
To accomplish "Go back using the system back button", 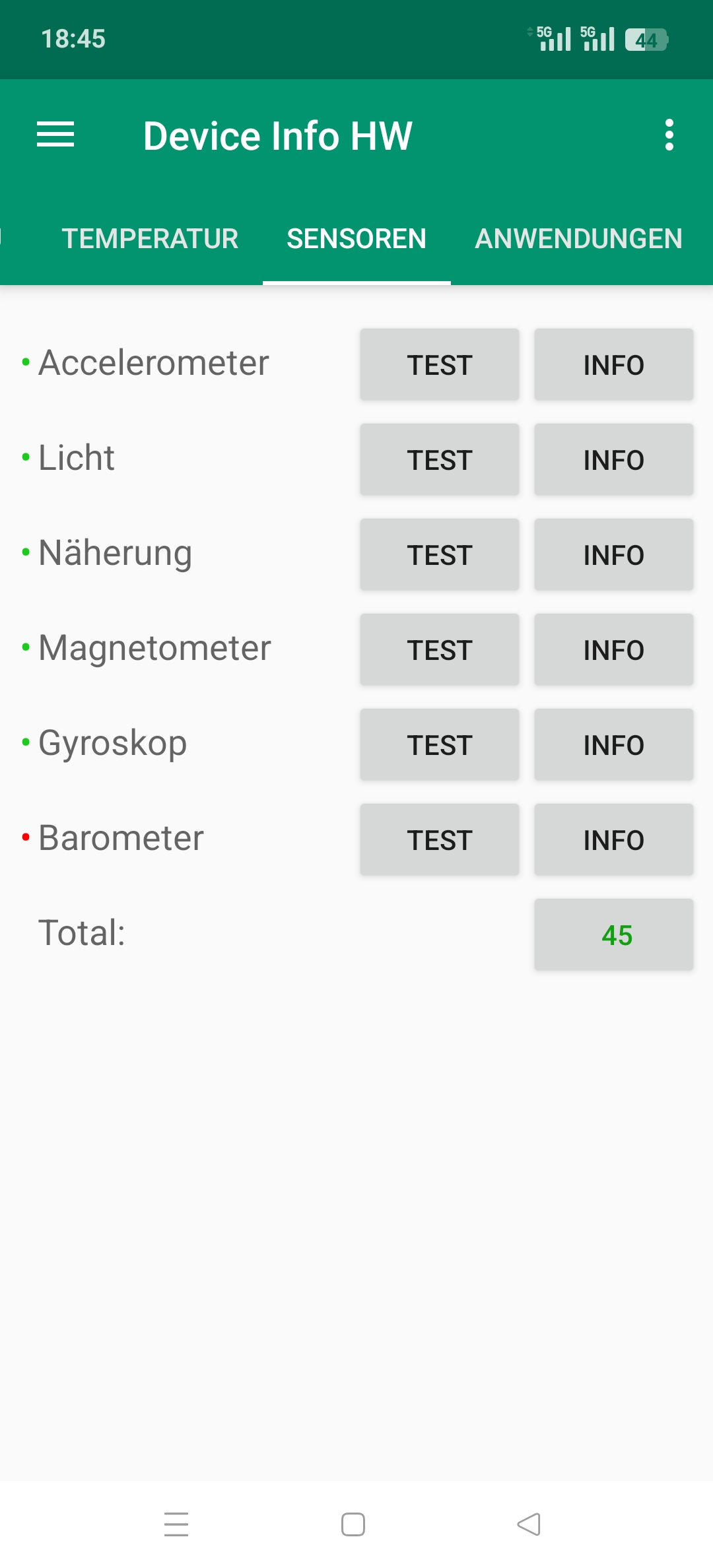I will 529,1524.
